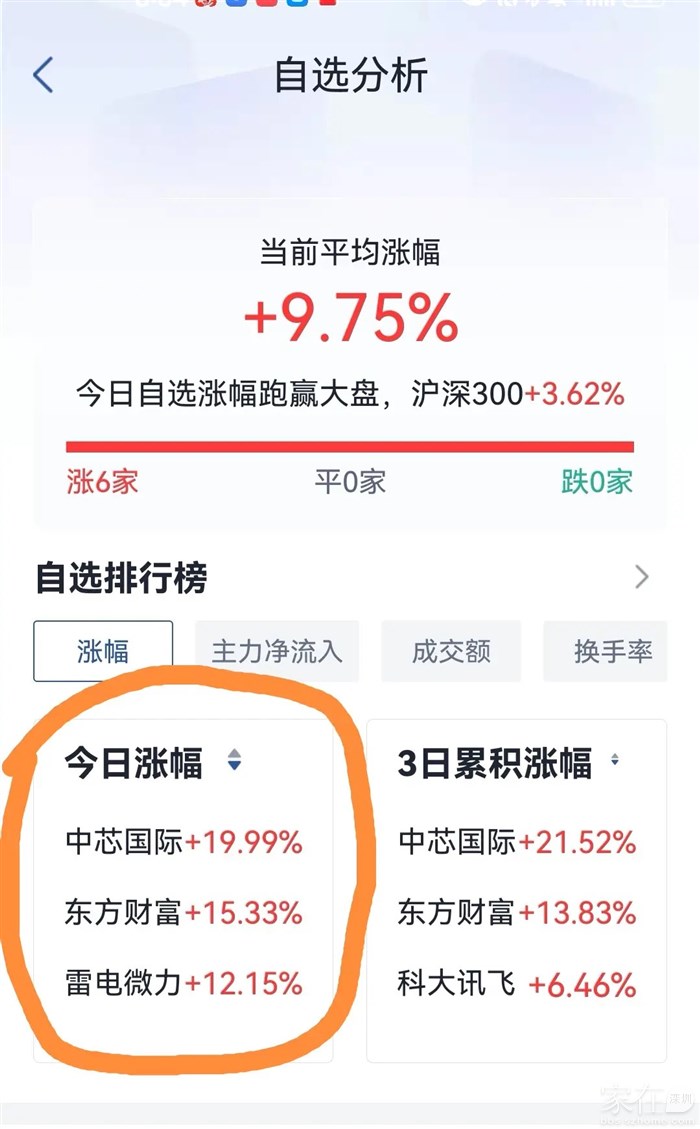The image size is (700, 1129).
Task: Open 东方财富 in the 3日累积涨幅 list
Action: [x=516, y=912]
